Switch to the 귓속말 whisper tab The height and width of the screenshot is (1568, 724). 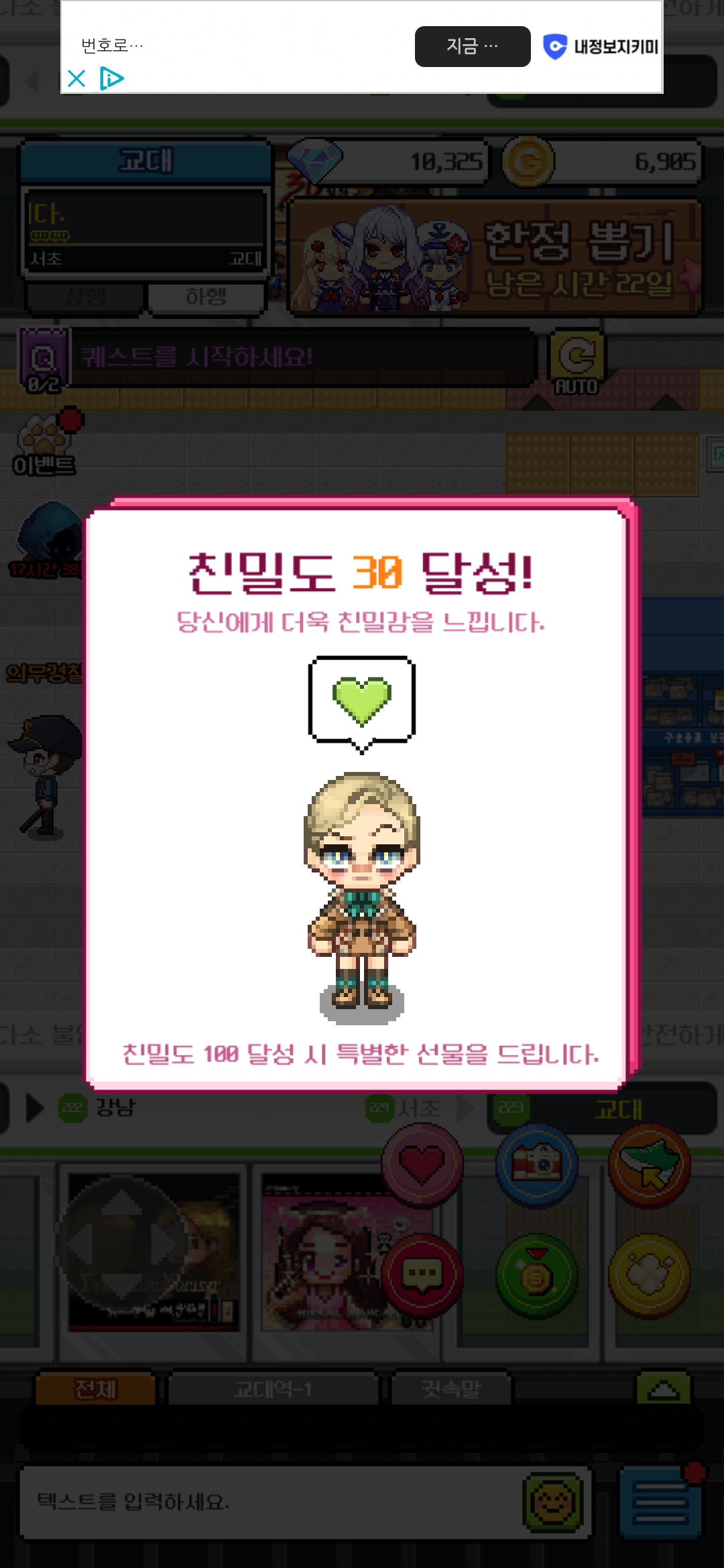pos(451,1389)
